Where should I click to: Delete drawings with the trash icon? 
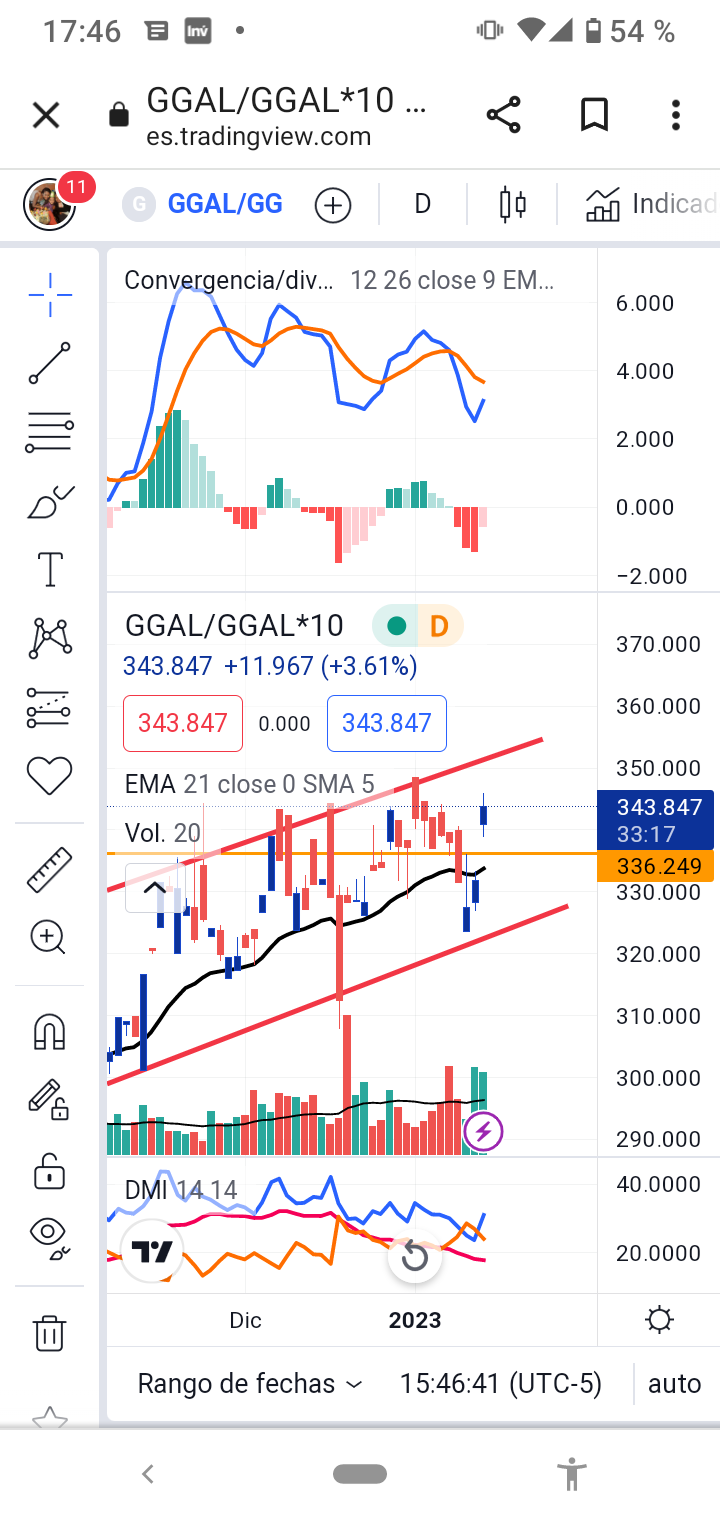pos(50,1333)
